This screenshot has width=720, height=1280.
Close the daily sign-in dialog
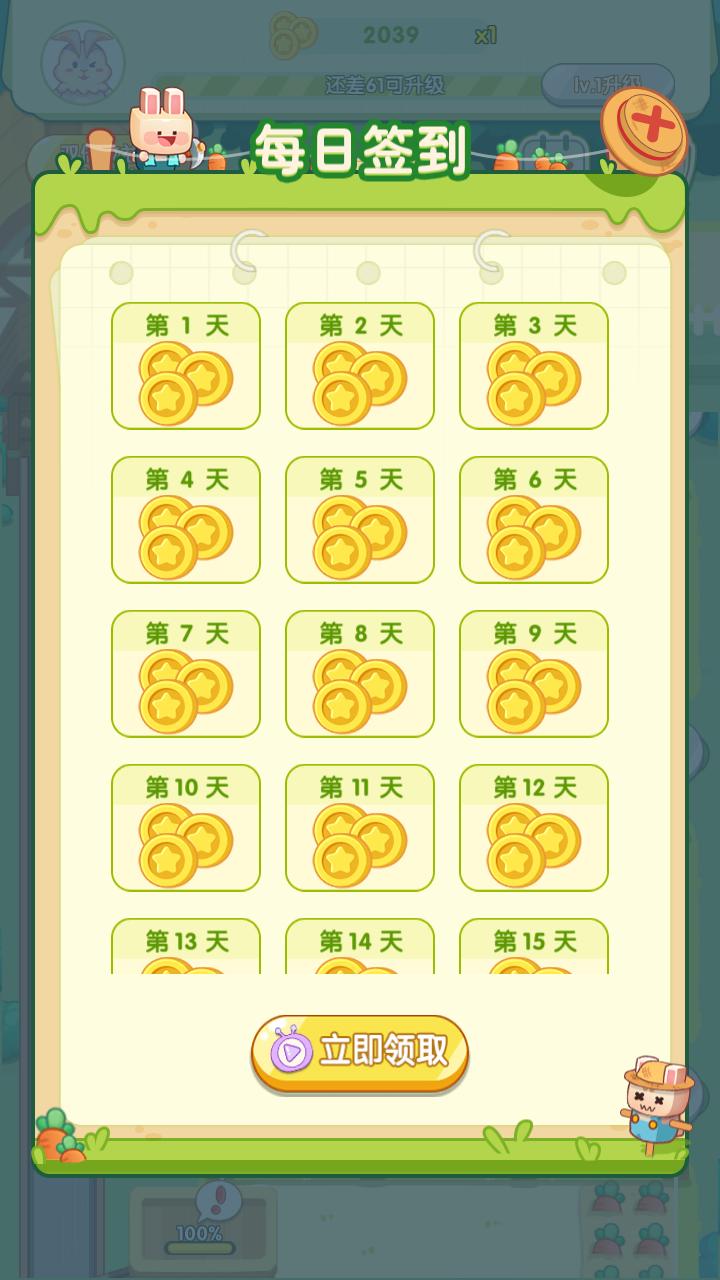pos(646,129)
